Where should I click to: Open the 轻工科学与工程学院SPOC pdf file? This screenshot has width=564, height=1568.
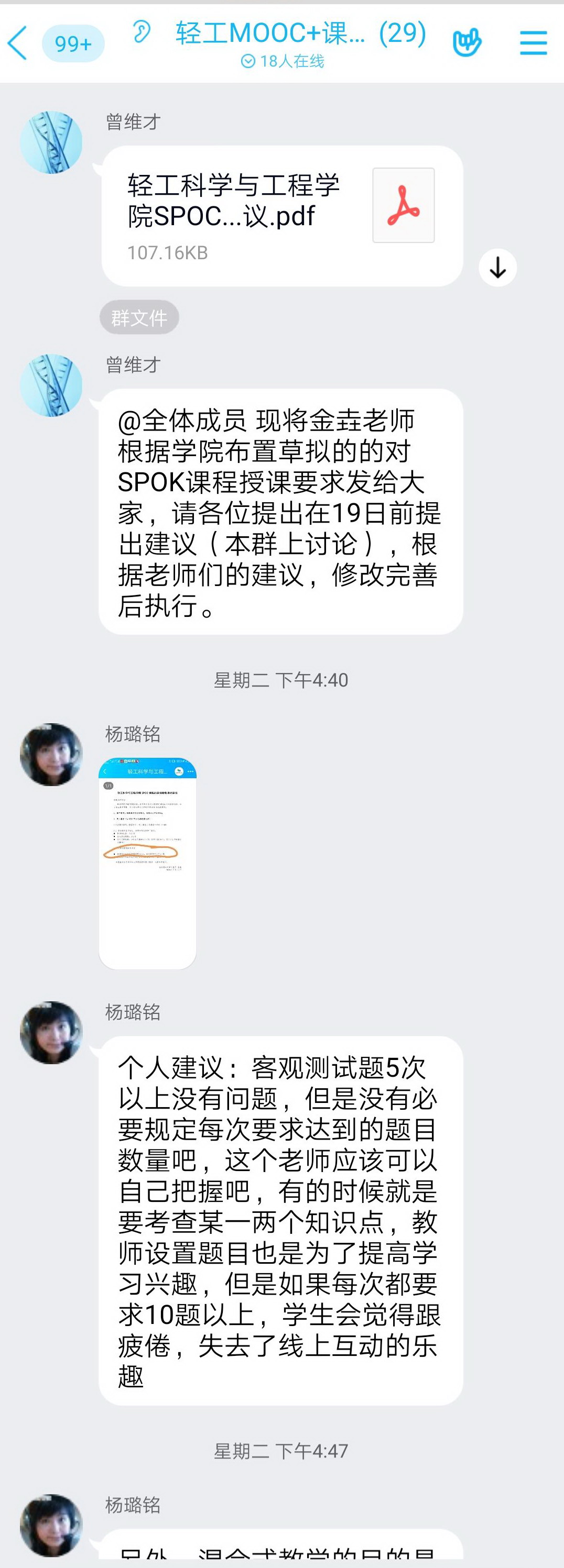pyautogui.click(x=281, y=215)
